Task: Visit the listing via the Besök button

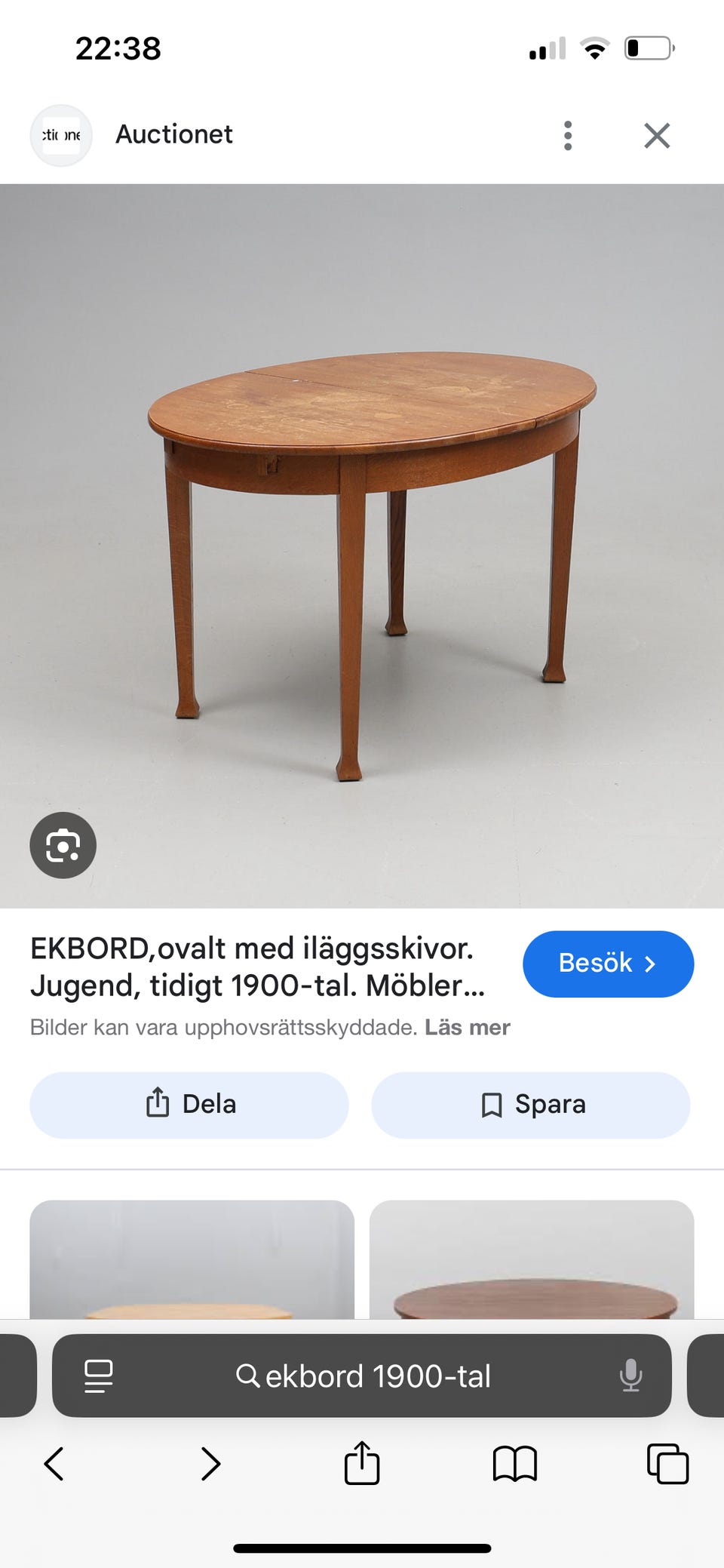Action: coord(608,964)
